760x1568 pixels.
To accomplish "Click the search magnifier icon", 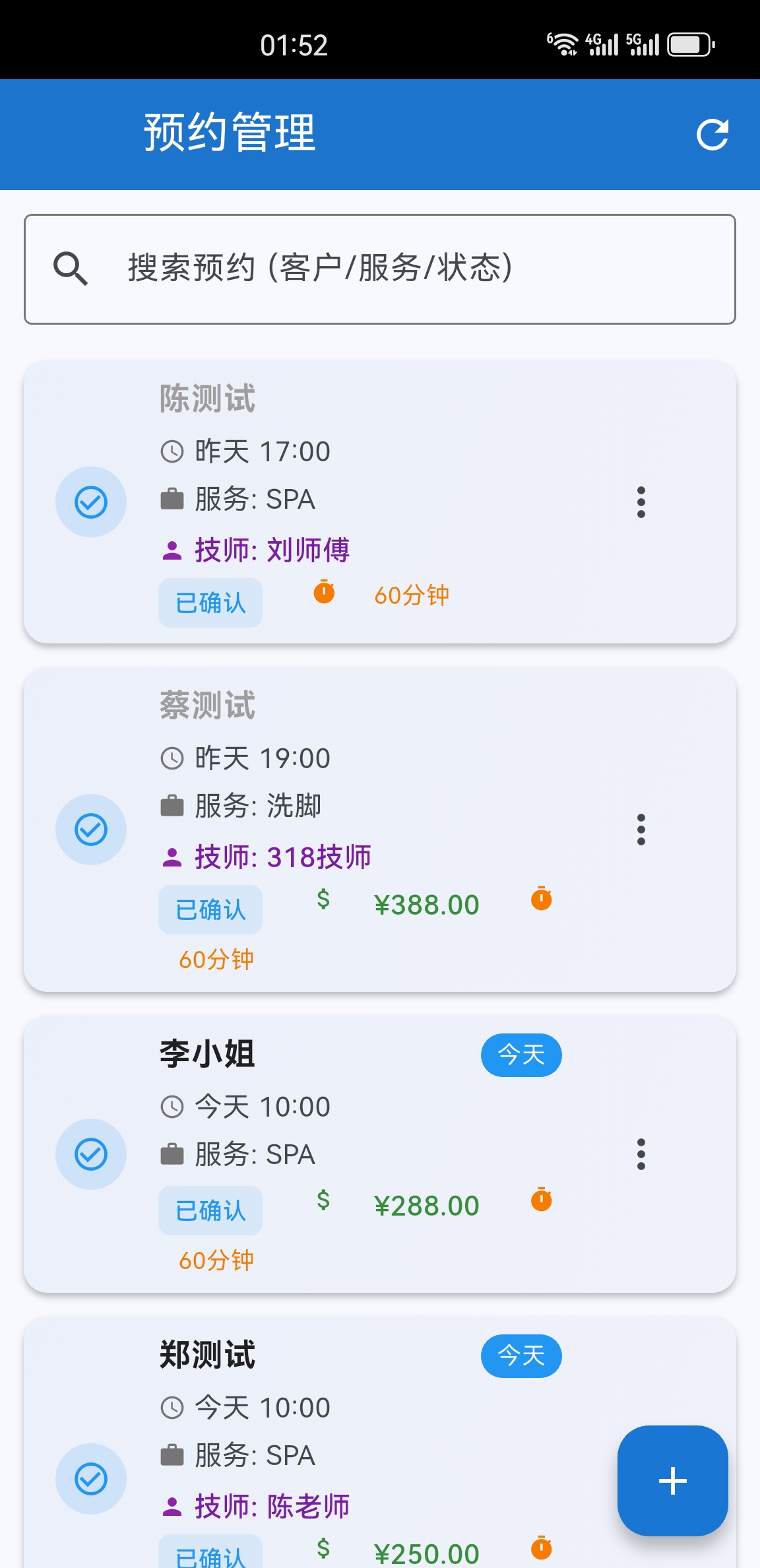I will 71,268.
